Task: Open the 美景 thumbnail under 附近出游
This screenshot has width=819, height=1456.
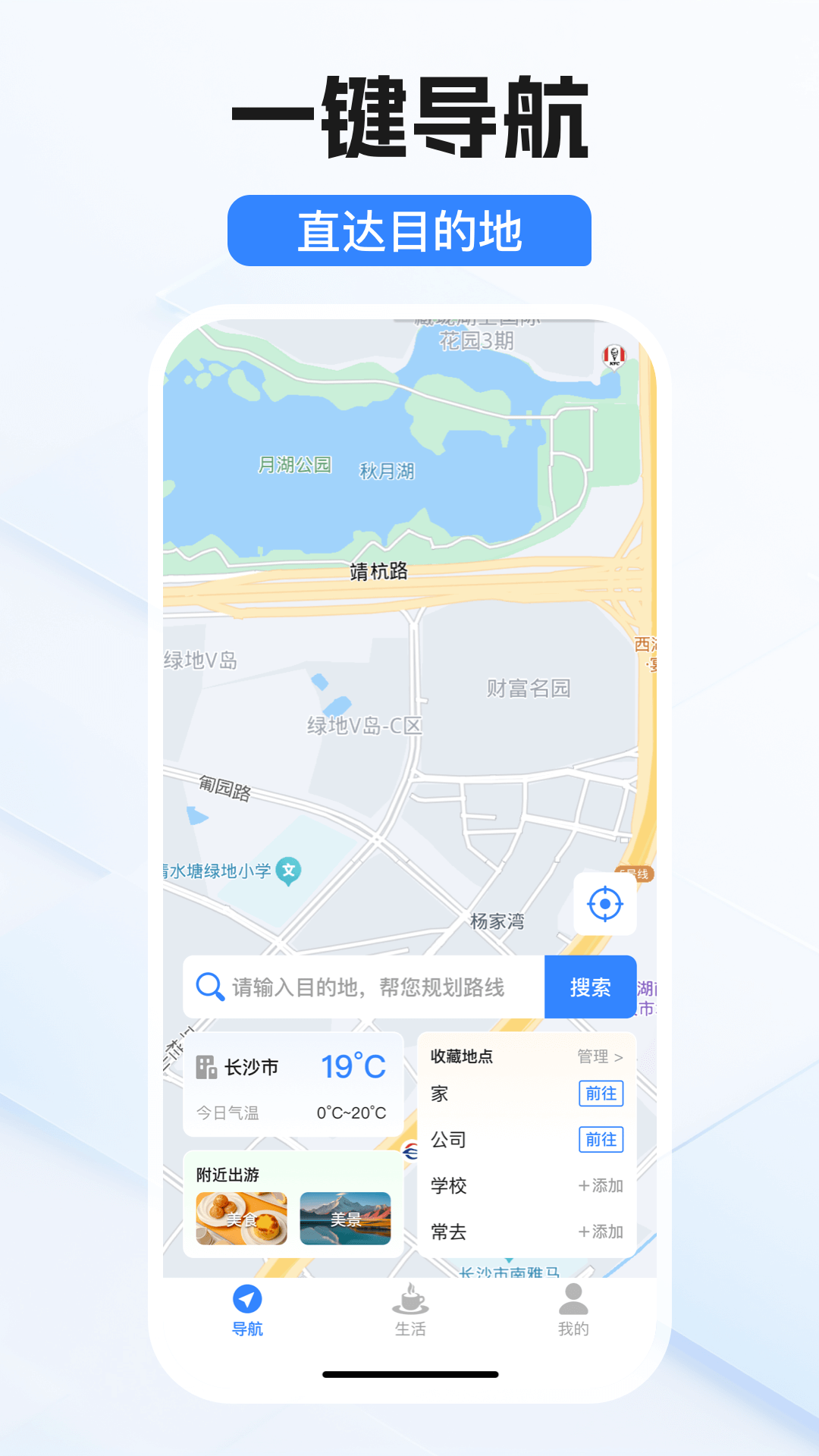Action: [x=346, y=1219]
